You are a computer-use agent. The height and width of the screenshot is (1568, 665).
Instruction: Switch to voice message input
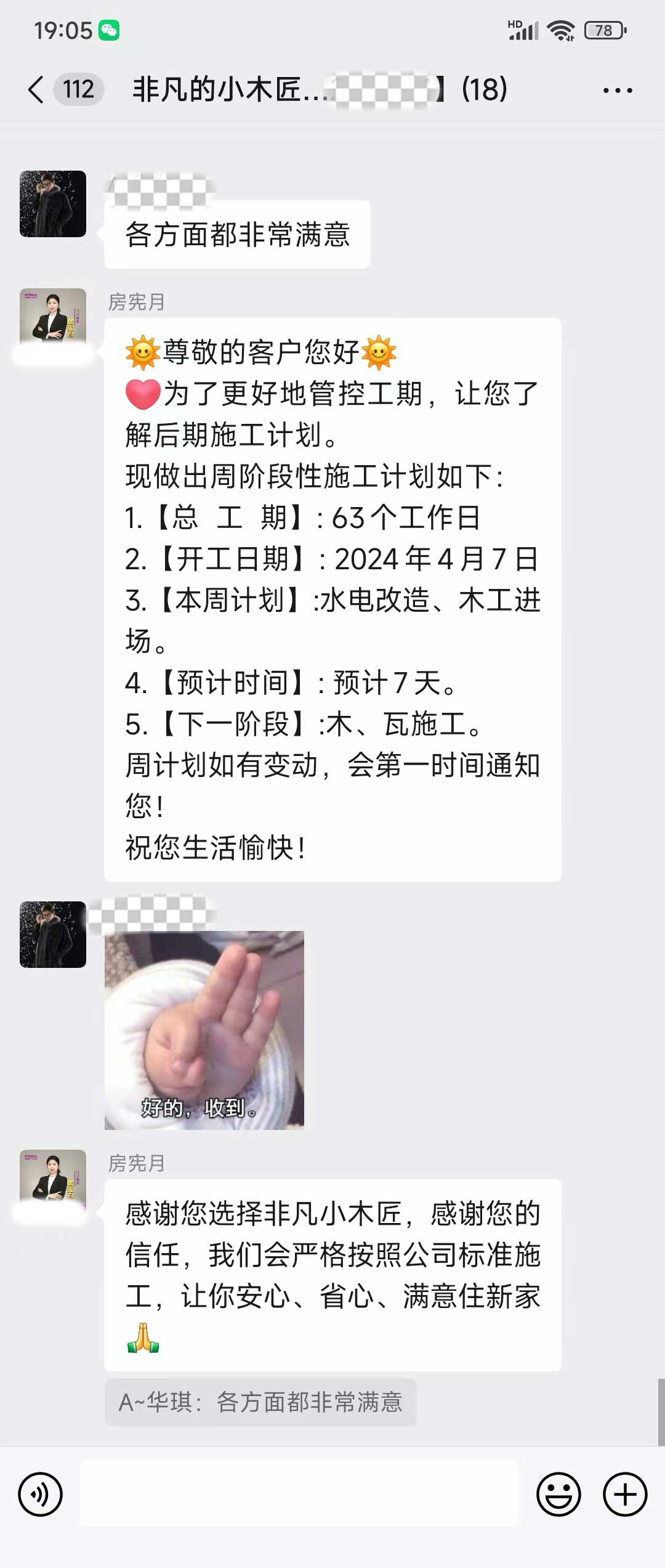pos(41,1494)
